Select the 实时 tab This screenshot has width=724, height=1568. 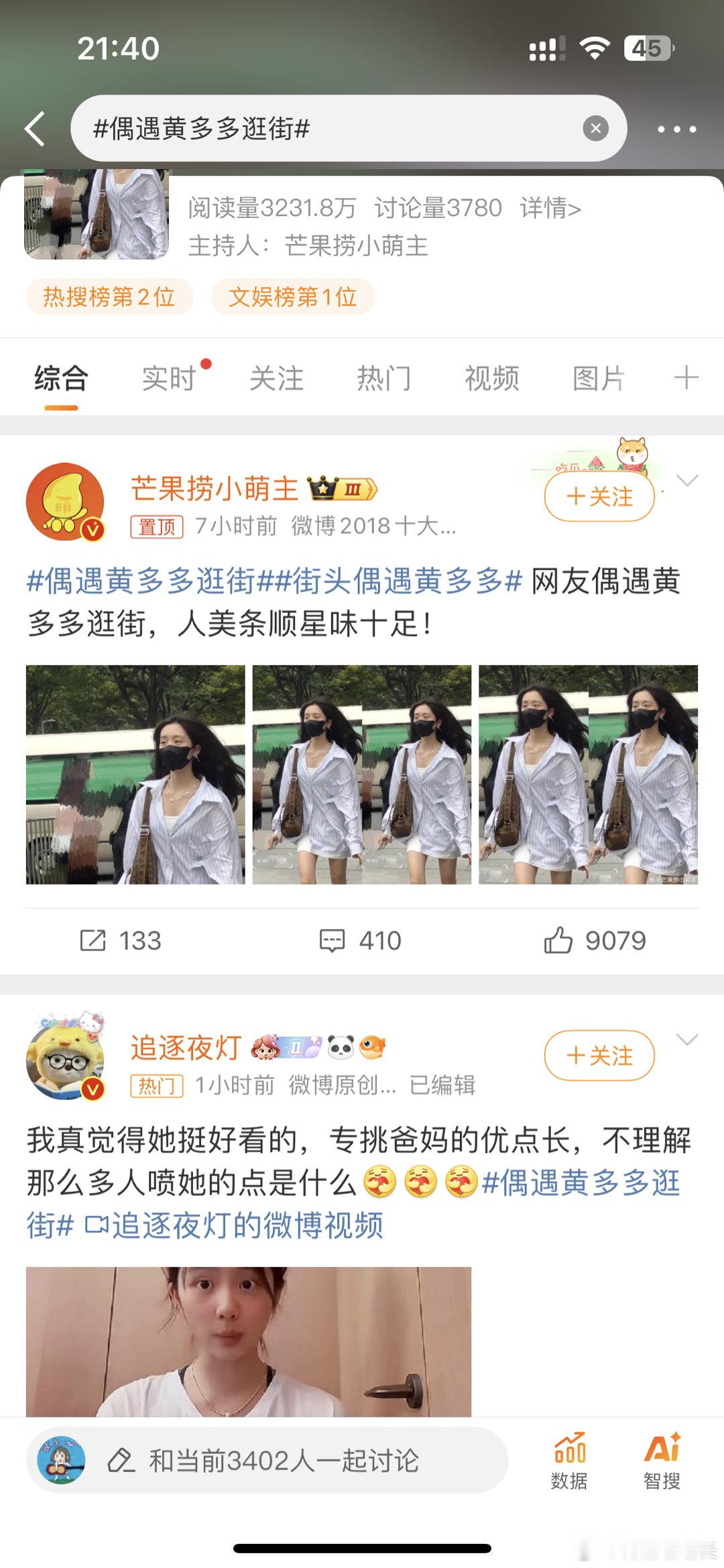pos(169,378)
